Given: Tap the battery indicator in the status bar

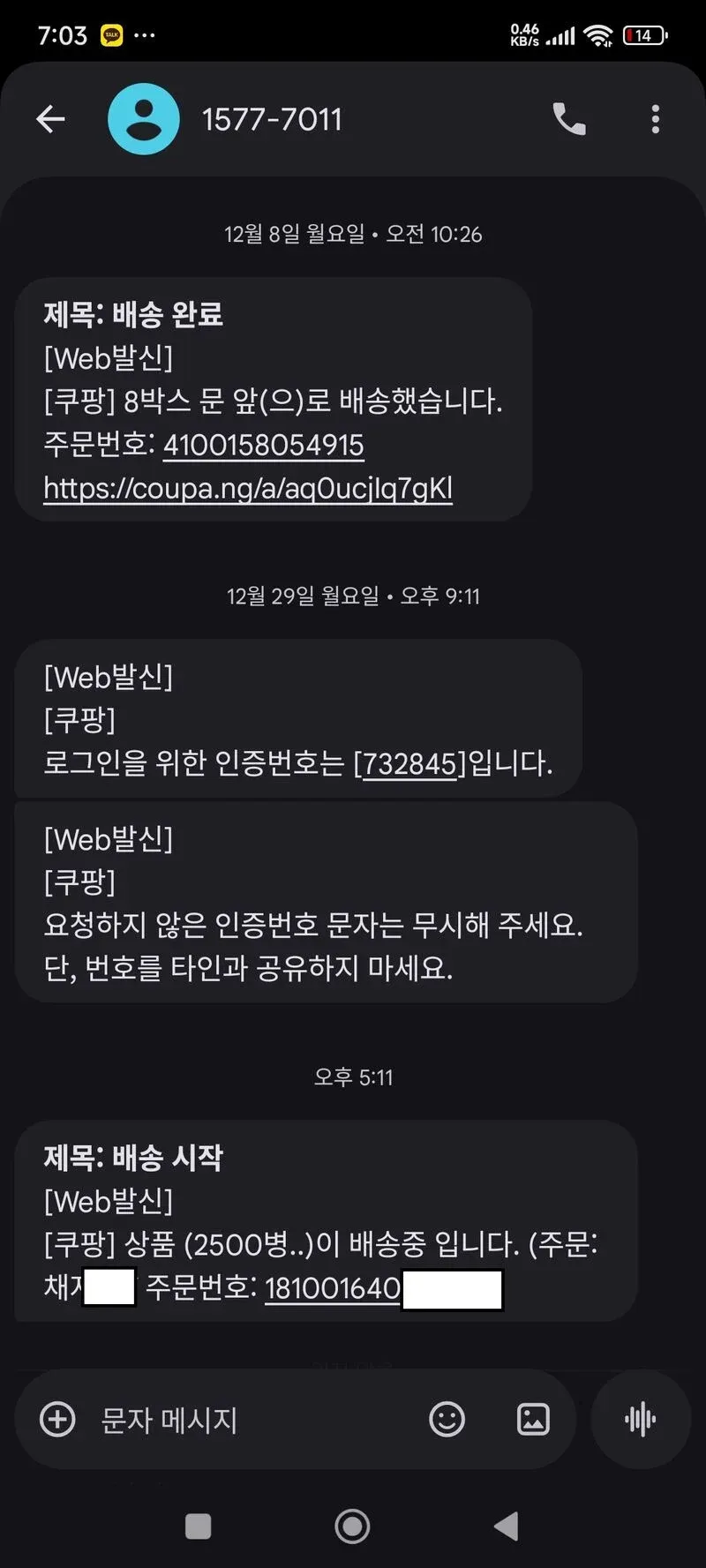Looking at the screenshot, I should (642, 35).
